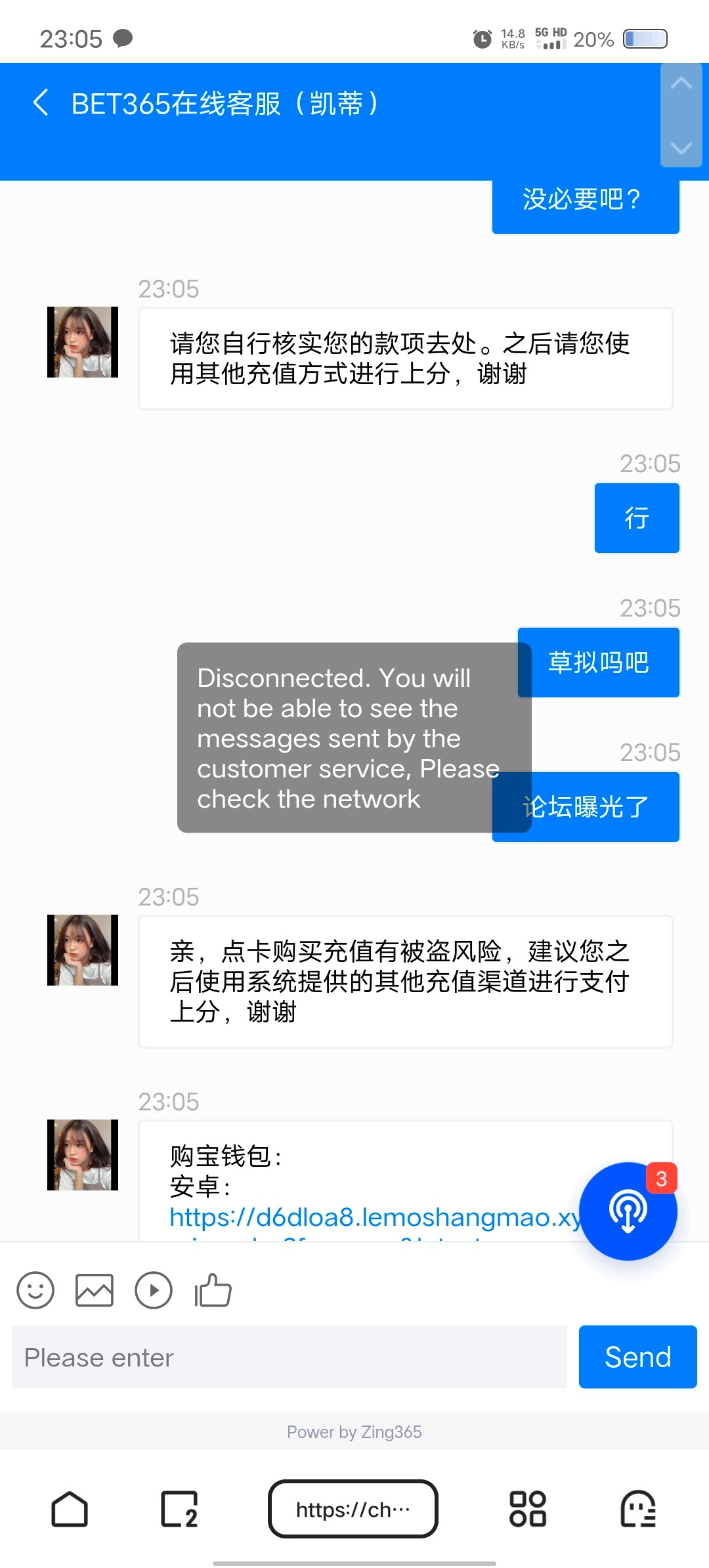Tap the browser address bar
The image size is (709, 1568).
353,1509
